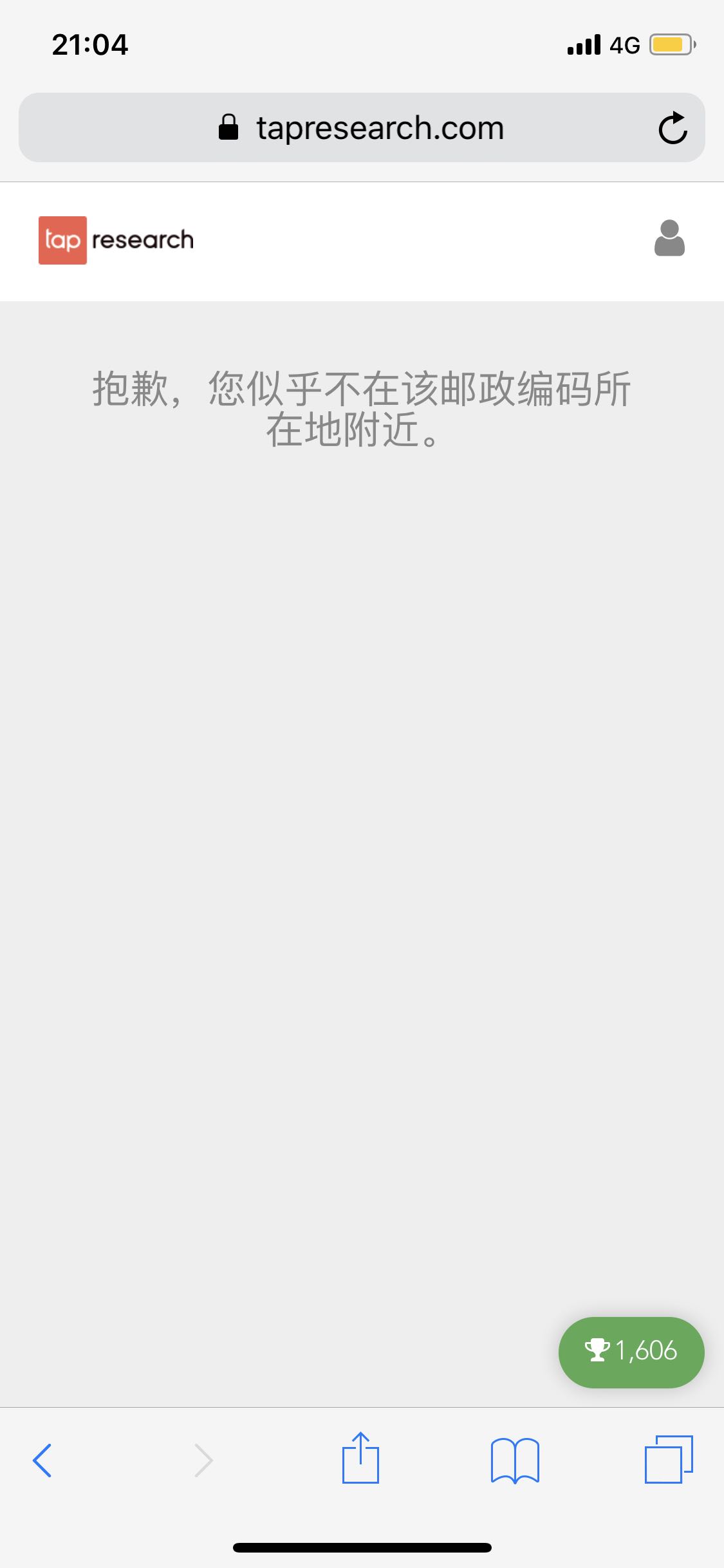Tap the tapresearch.com address bar
The width and height of the screenshot is (724, 1568).
(x=362, y=127)
